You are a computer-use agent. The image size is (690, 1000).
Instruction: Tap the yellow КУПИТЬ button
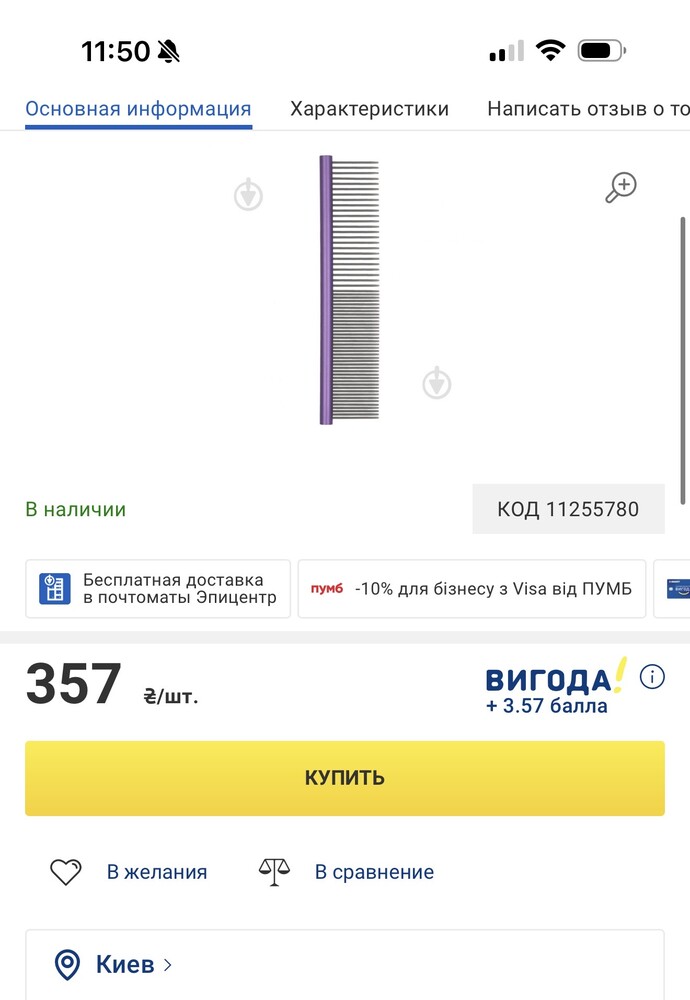345,778
